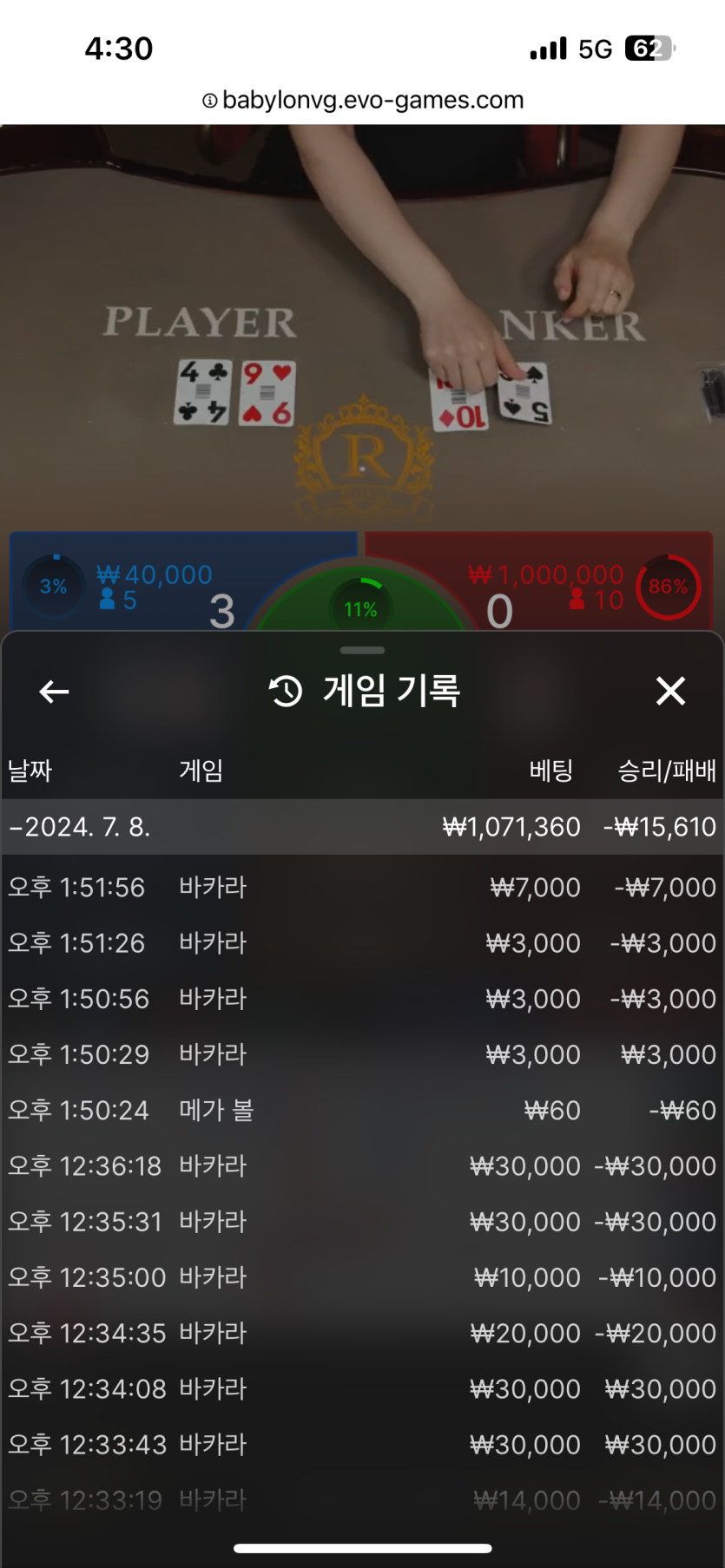View the 오후 1:50:56 바카라 entry
This screenshot has height=1568, width=725.
pos(362,999)
